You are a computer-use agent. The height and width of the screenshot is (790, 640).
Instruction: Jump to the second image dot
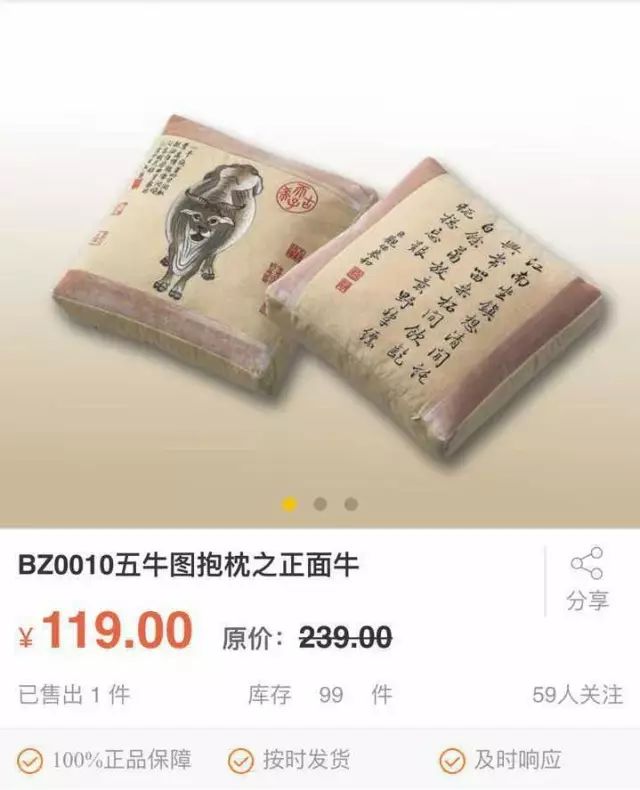(x=320, y=504)
